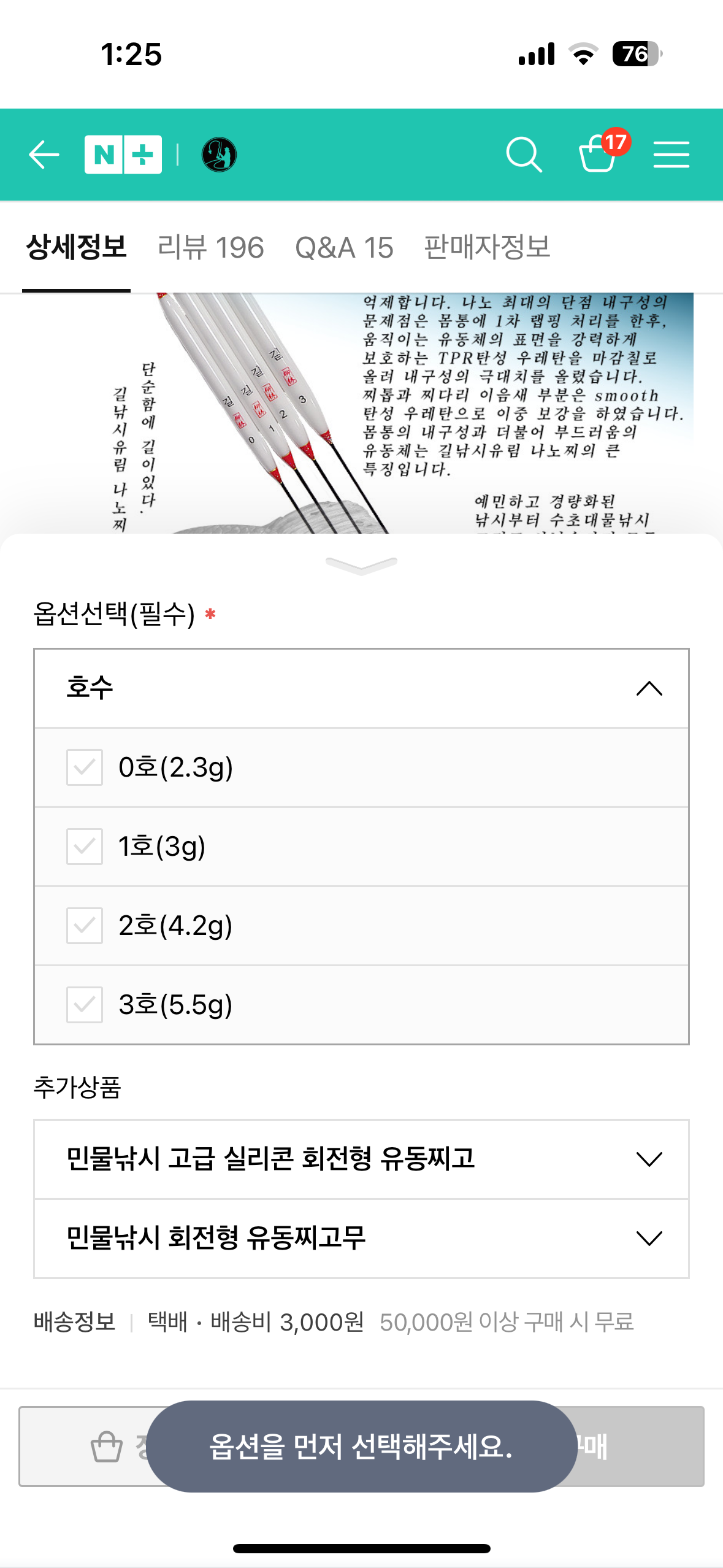Choose option 2호(4.2g)
This screenshot has width=723, height=1568.
(x=362, y=926)
